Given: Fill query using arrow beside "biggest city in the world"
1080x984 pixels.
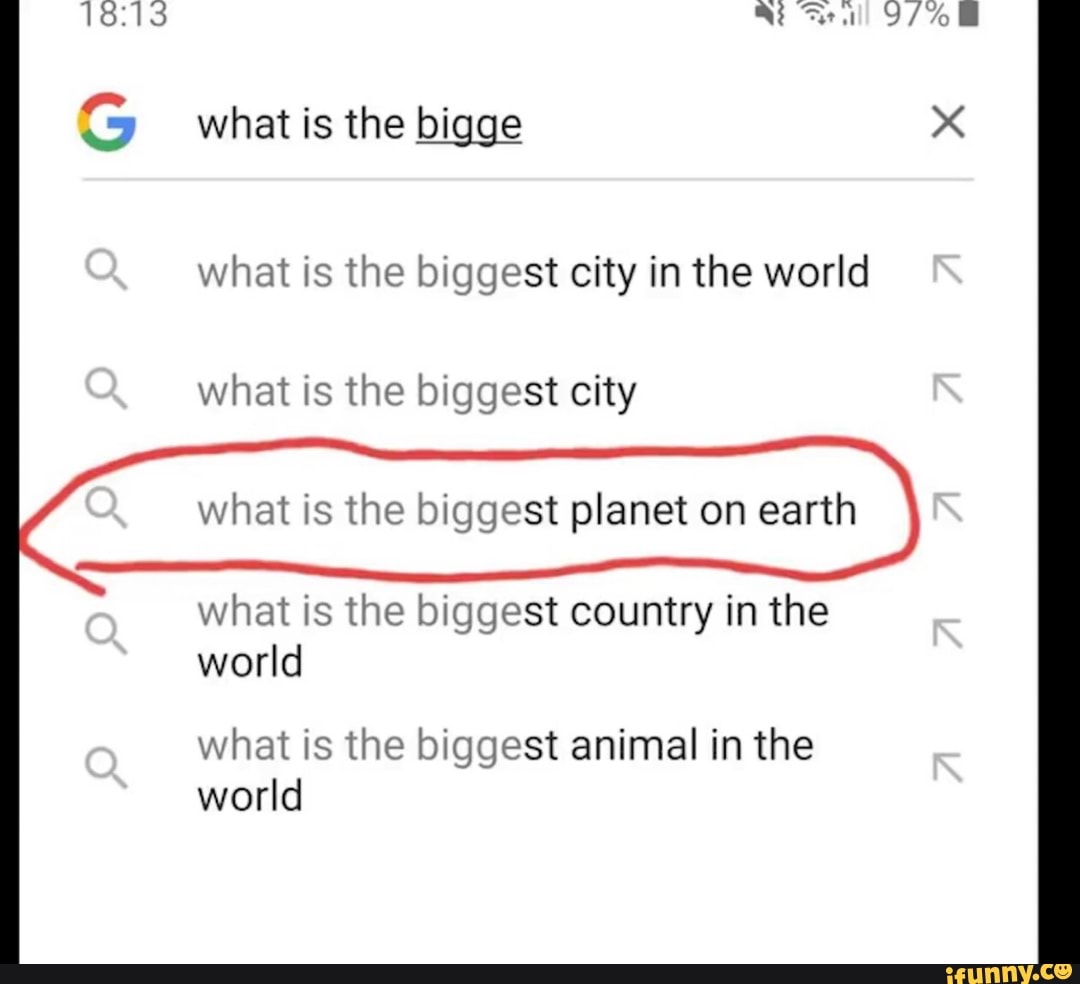Looking at the screenshot, I should click(947, 272).
